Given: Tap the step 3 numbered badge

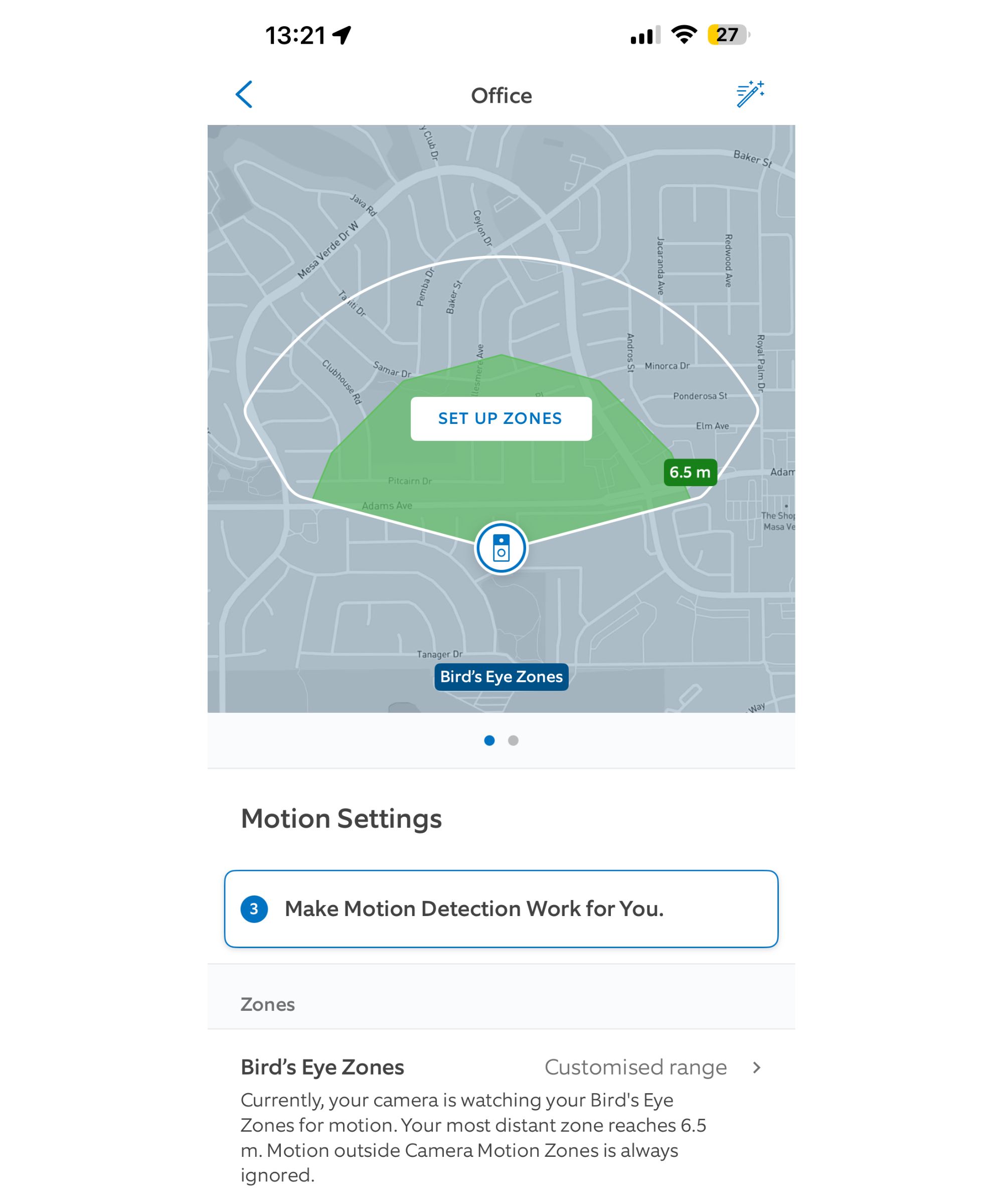Looking at the screenshot, I should (254, 909).
